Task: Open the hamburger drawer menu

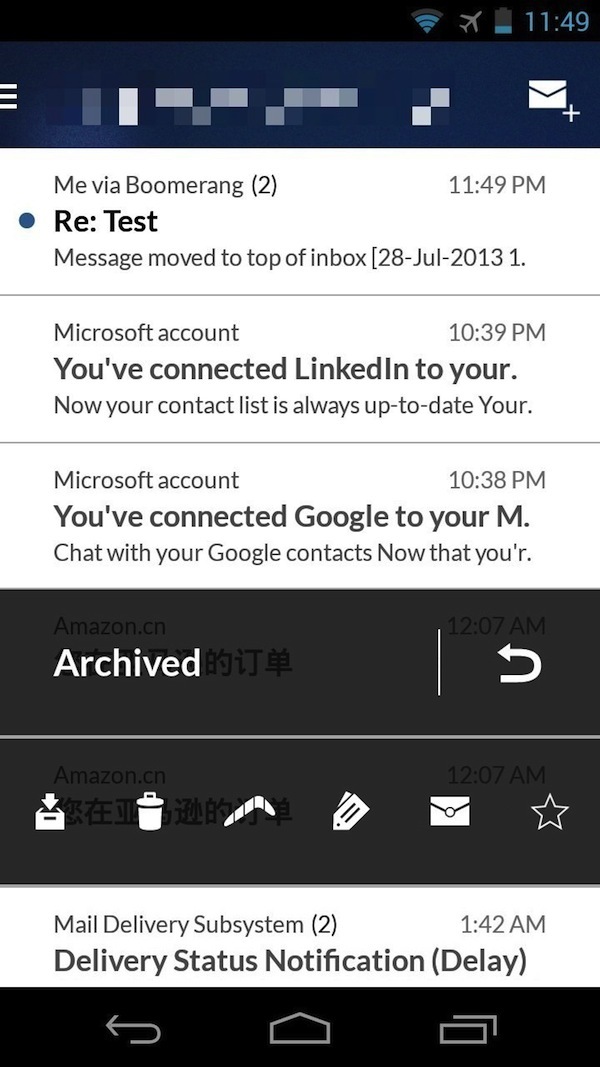Action: (10, 96)
